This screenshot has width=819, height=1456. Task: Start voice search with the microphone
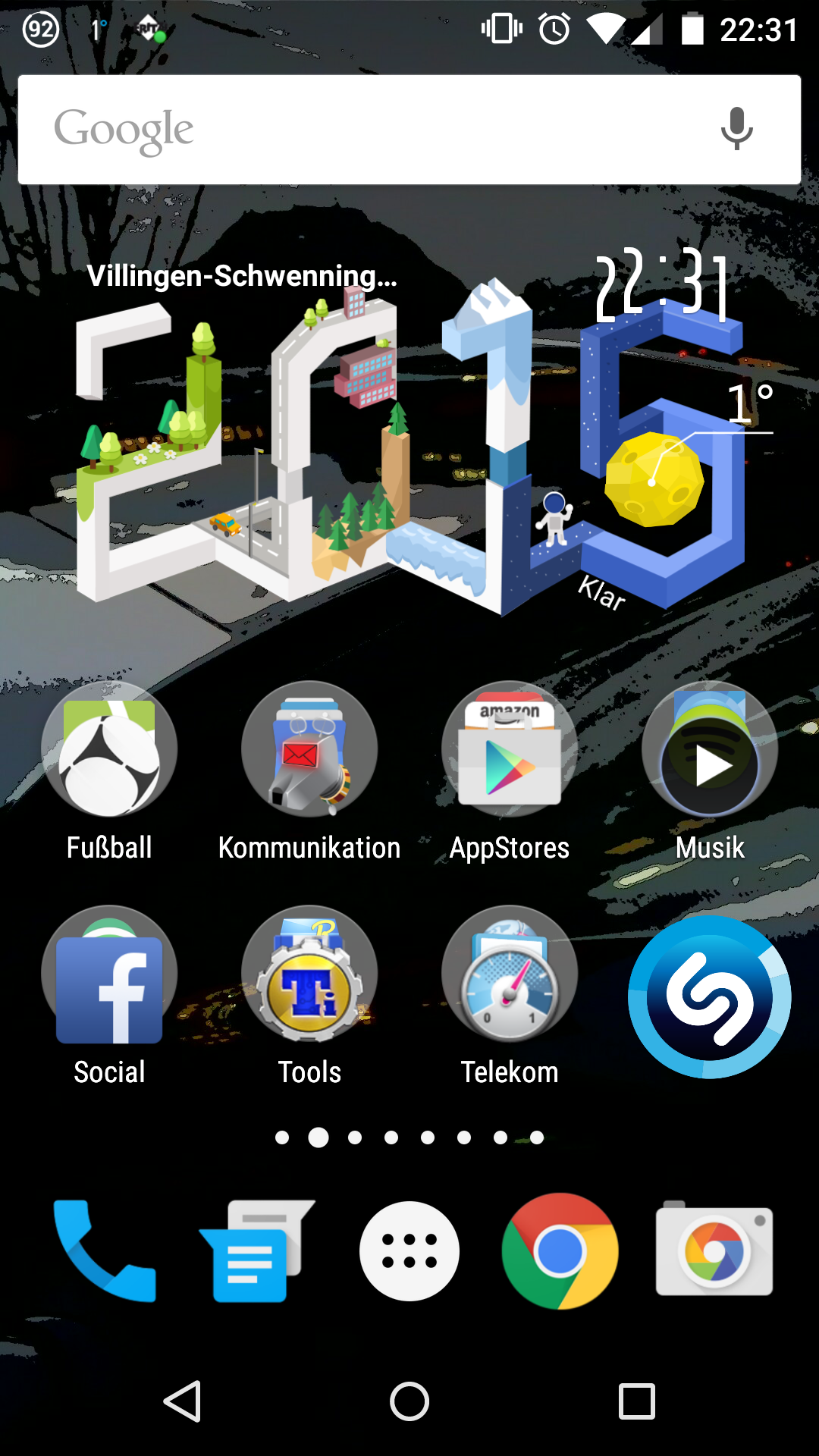point(736,129)
